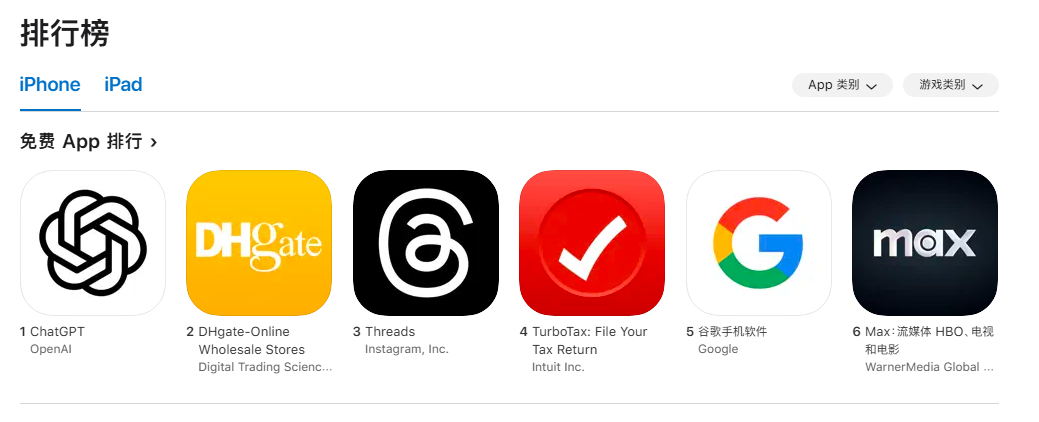The image size is (1039, 422).
Task: Open DHgate-Online Wholesale Stores app
Action: [x=259, y=243]
